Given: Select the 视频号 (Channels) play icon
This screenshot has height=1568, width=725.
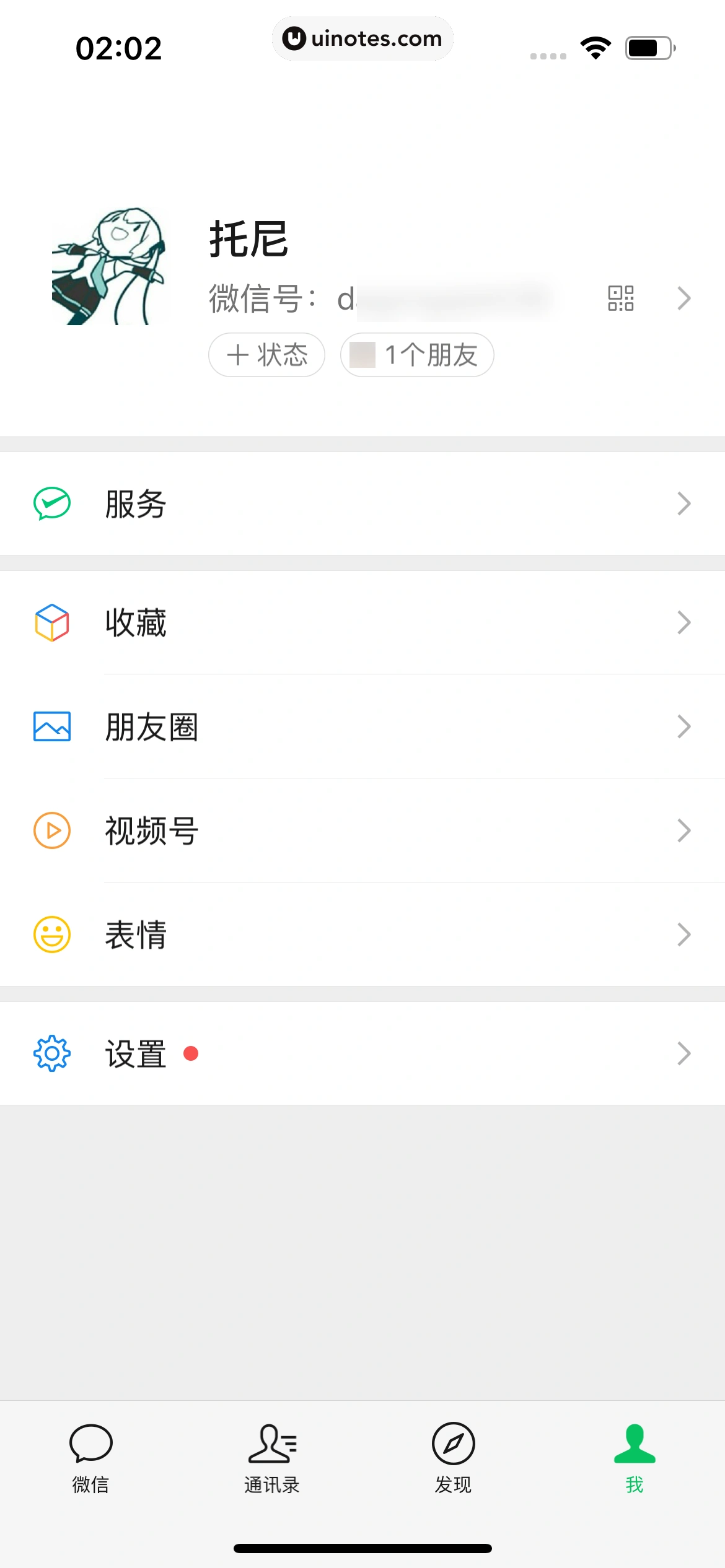Looking at the screenshot, I should (x=53, y=830).
